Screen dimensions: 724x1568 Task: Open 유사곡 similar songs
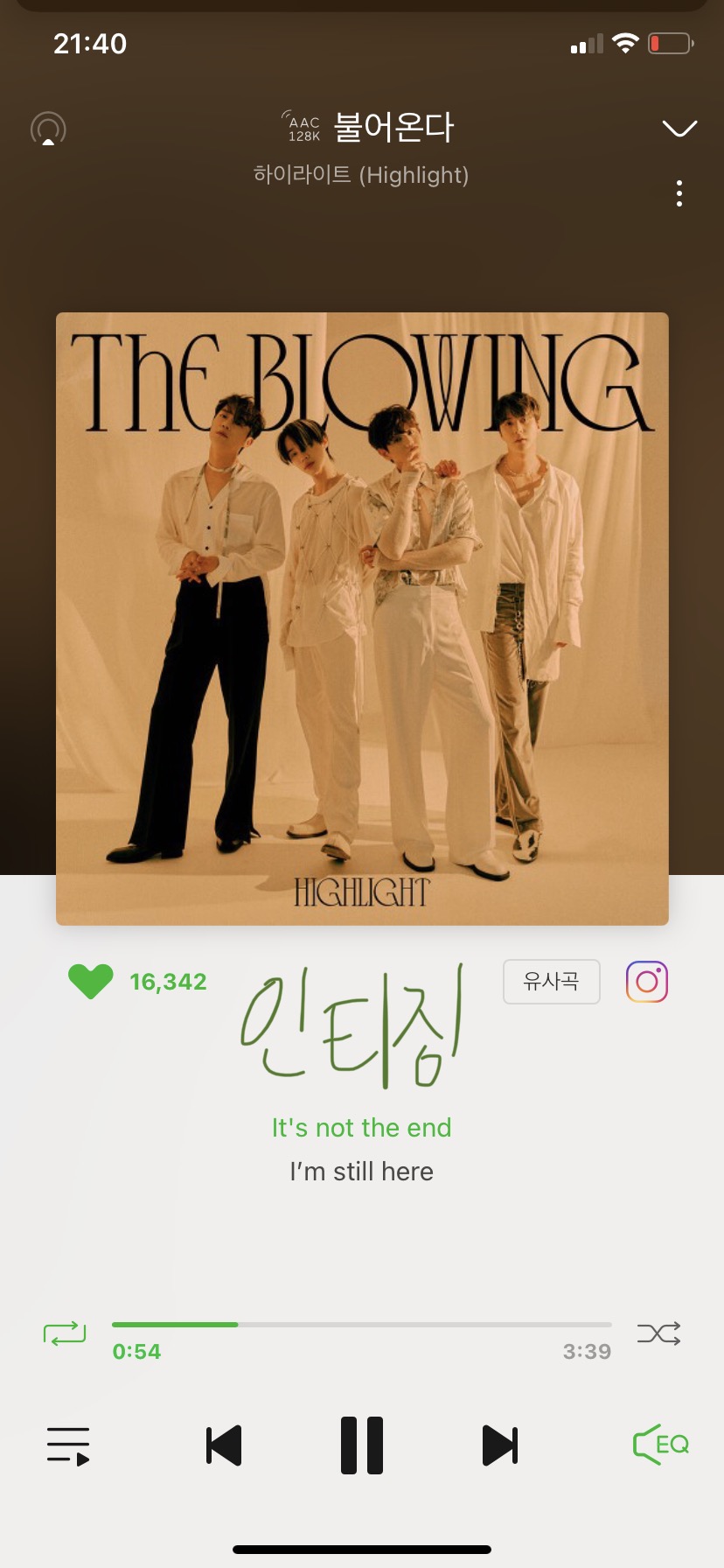point(551,982)
